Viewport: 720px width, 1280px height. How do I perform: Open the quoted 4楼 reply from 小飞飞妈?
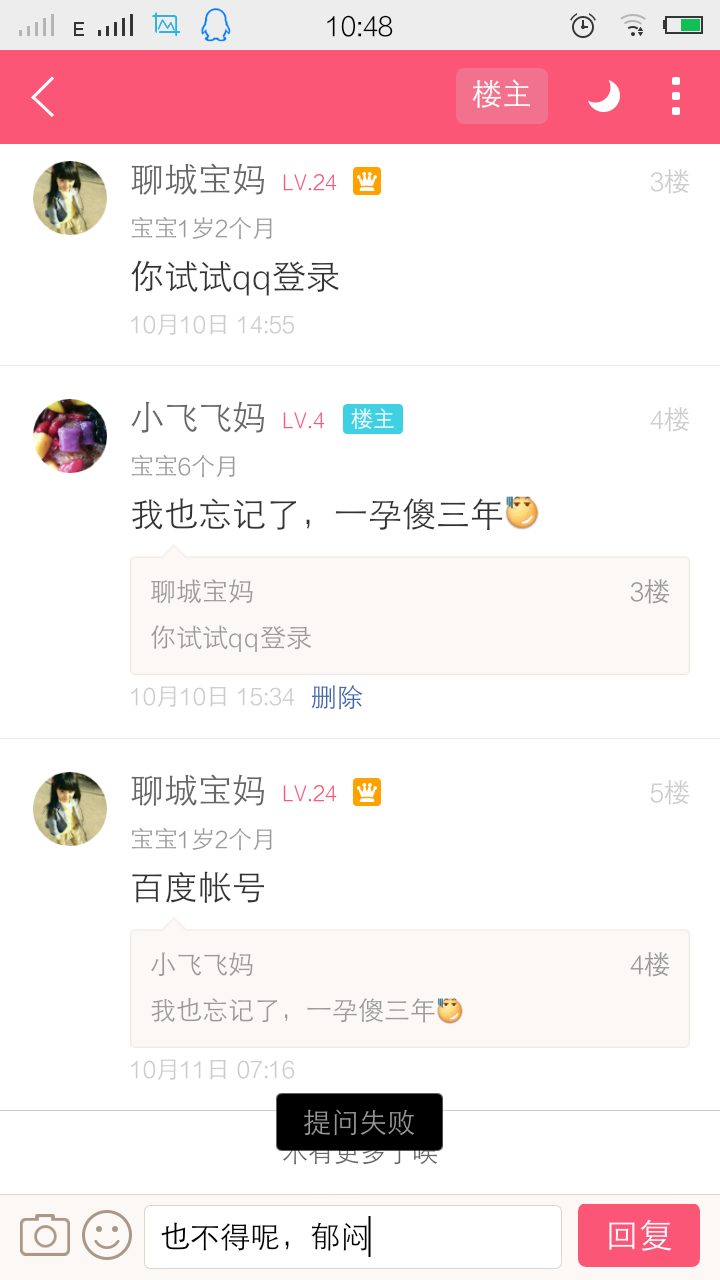tap(409, 988)
